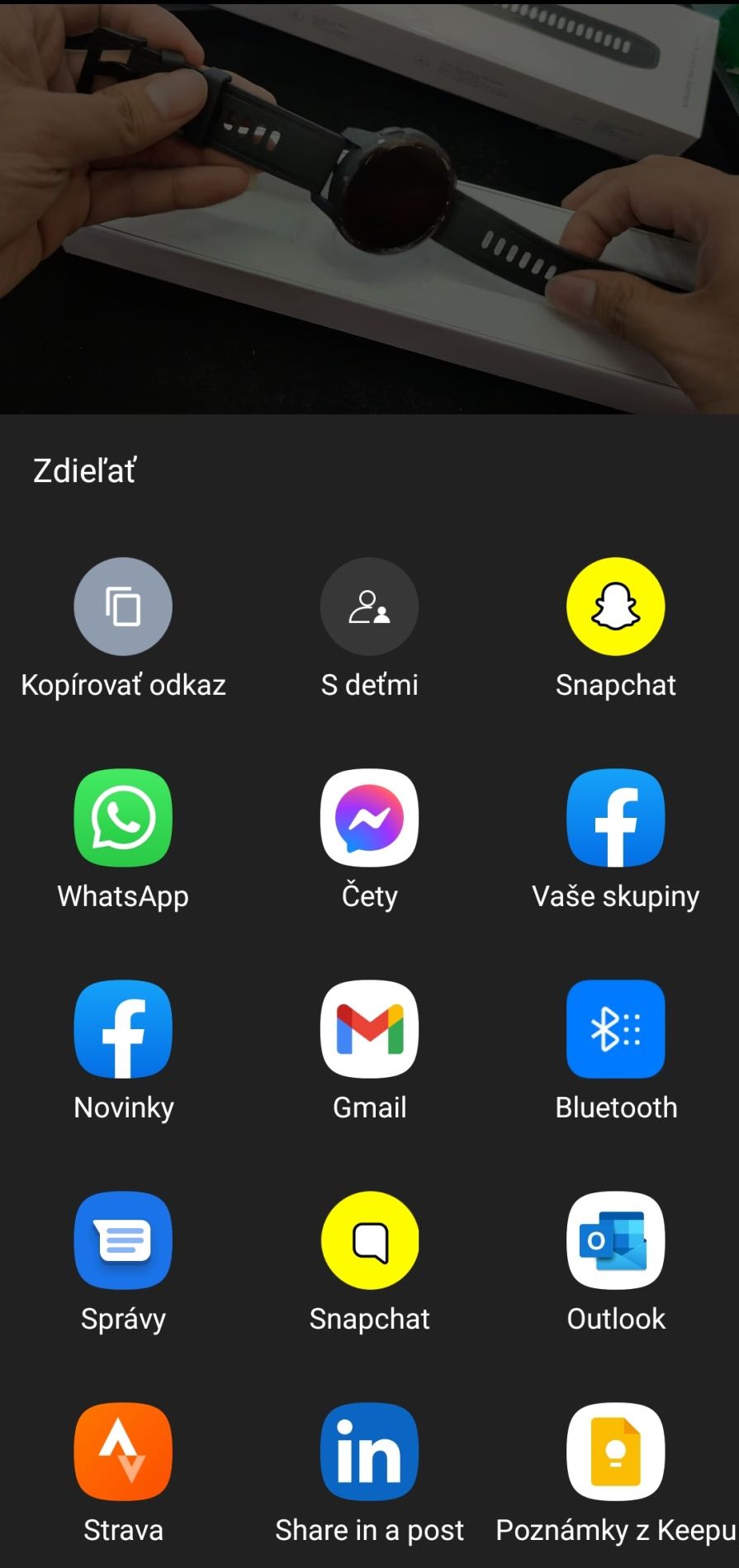This screenshot has height=1568, width=739.
Task: Select the S deťmi share option
Action: point(369,607)
